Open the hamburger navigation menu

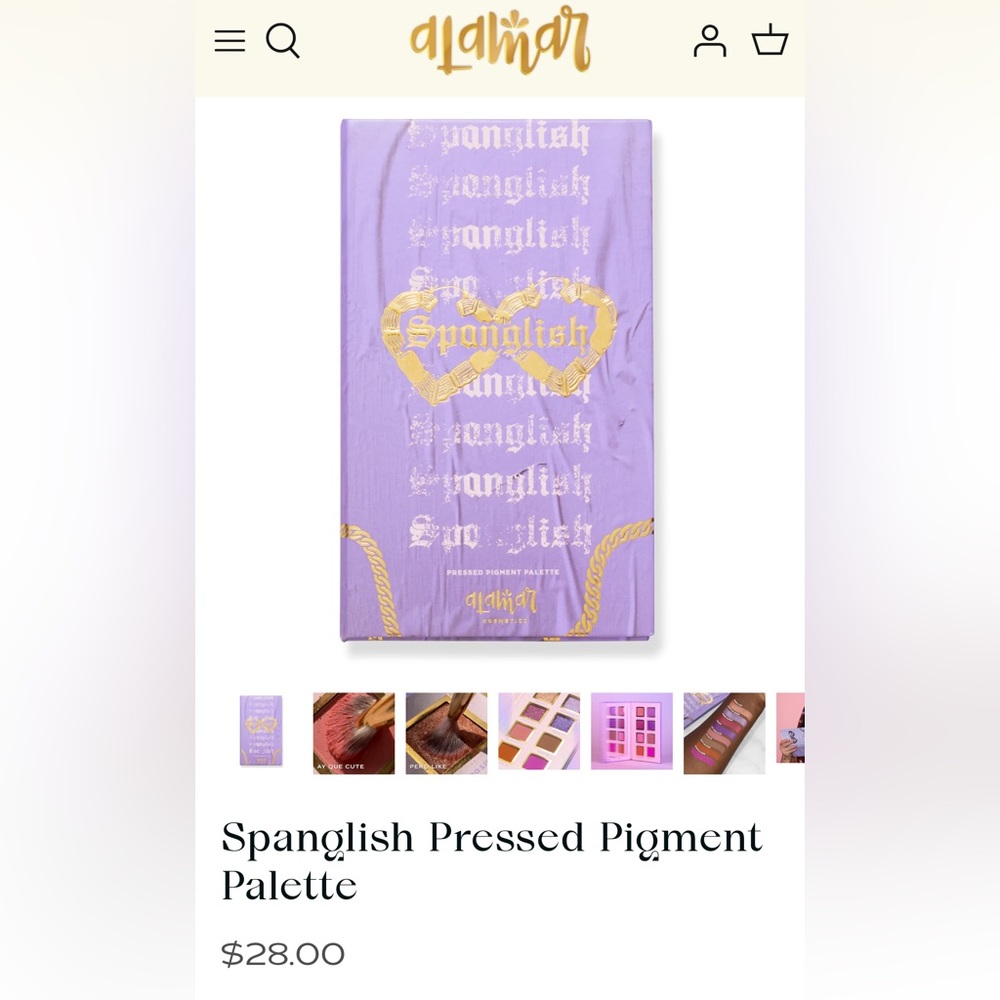tap(230, 41)
